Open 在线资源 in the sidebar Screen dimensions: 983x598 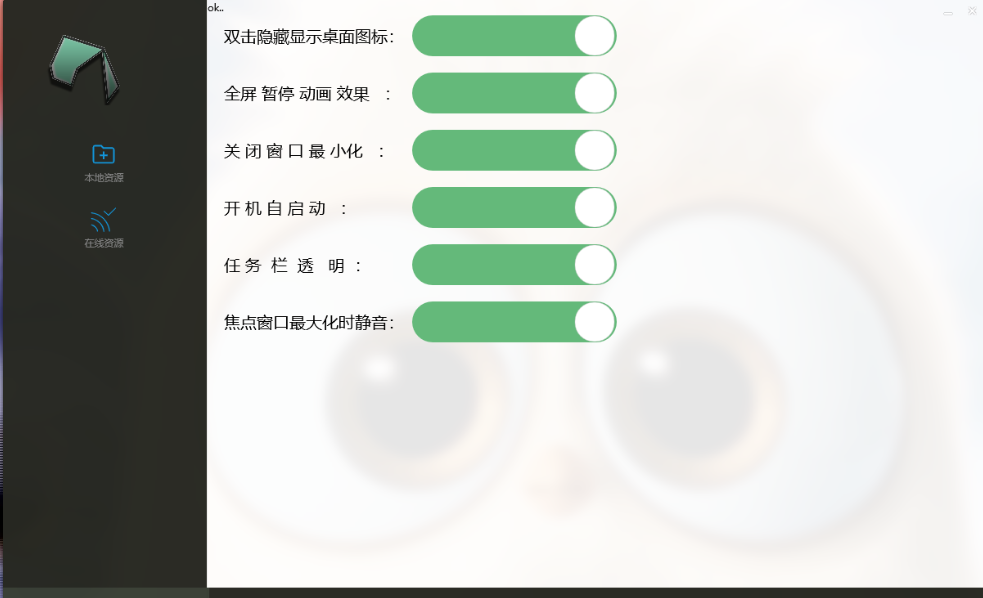tap(103, 227)
